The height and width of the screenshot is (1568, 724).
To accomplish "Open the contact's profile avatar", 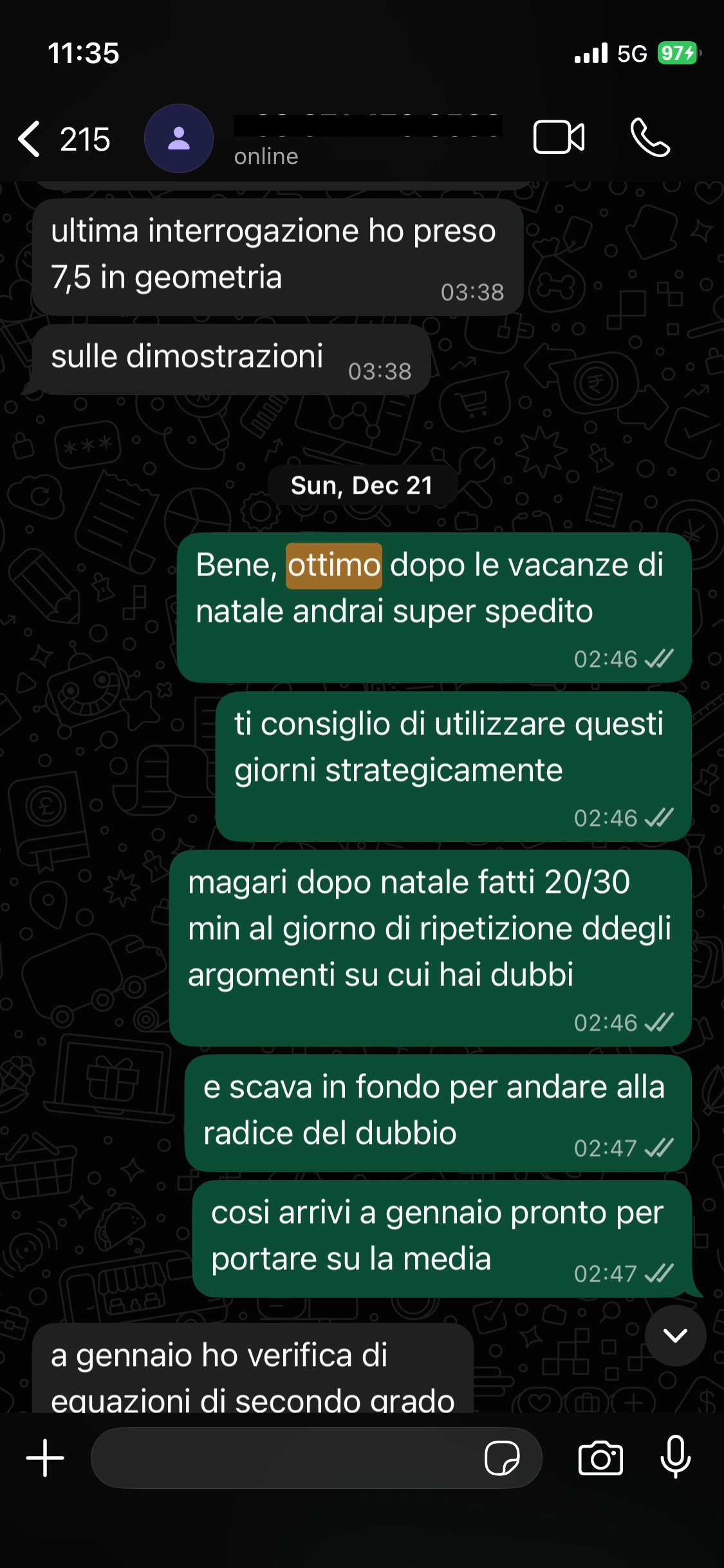I will (x=179, y=138).
